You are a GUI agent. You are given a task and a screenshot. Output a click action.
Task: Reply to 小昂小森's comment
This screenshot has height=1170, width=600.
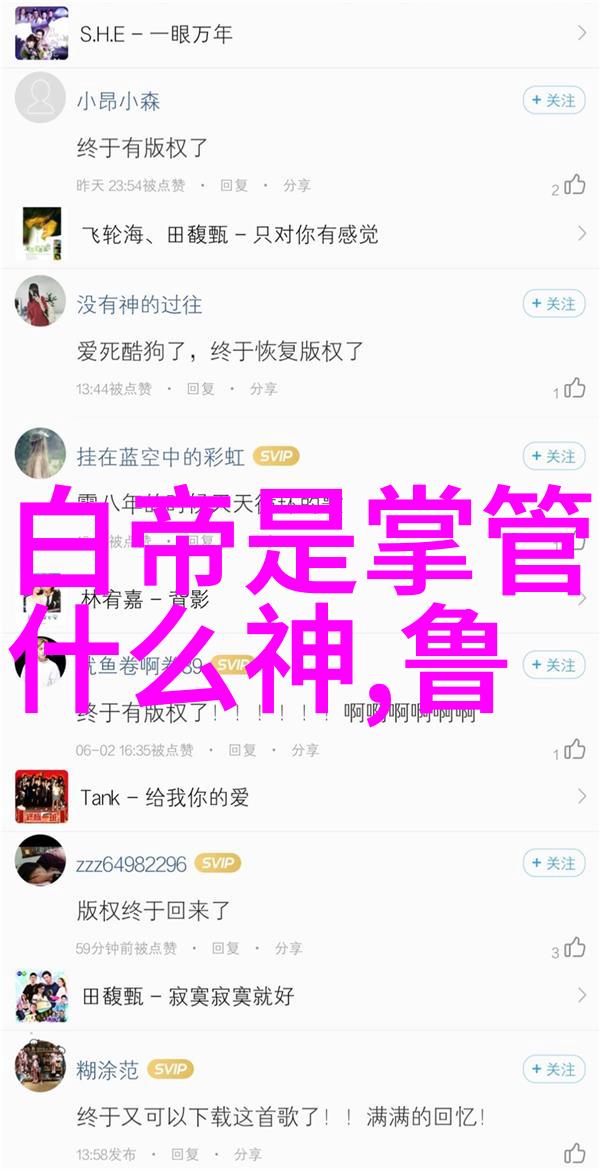[233, 185]
